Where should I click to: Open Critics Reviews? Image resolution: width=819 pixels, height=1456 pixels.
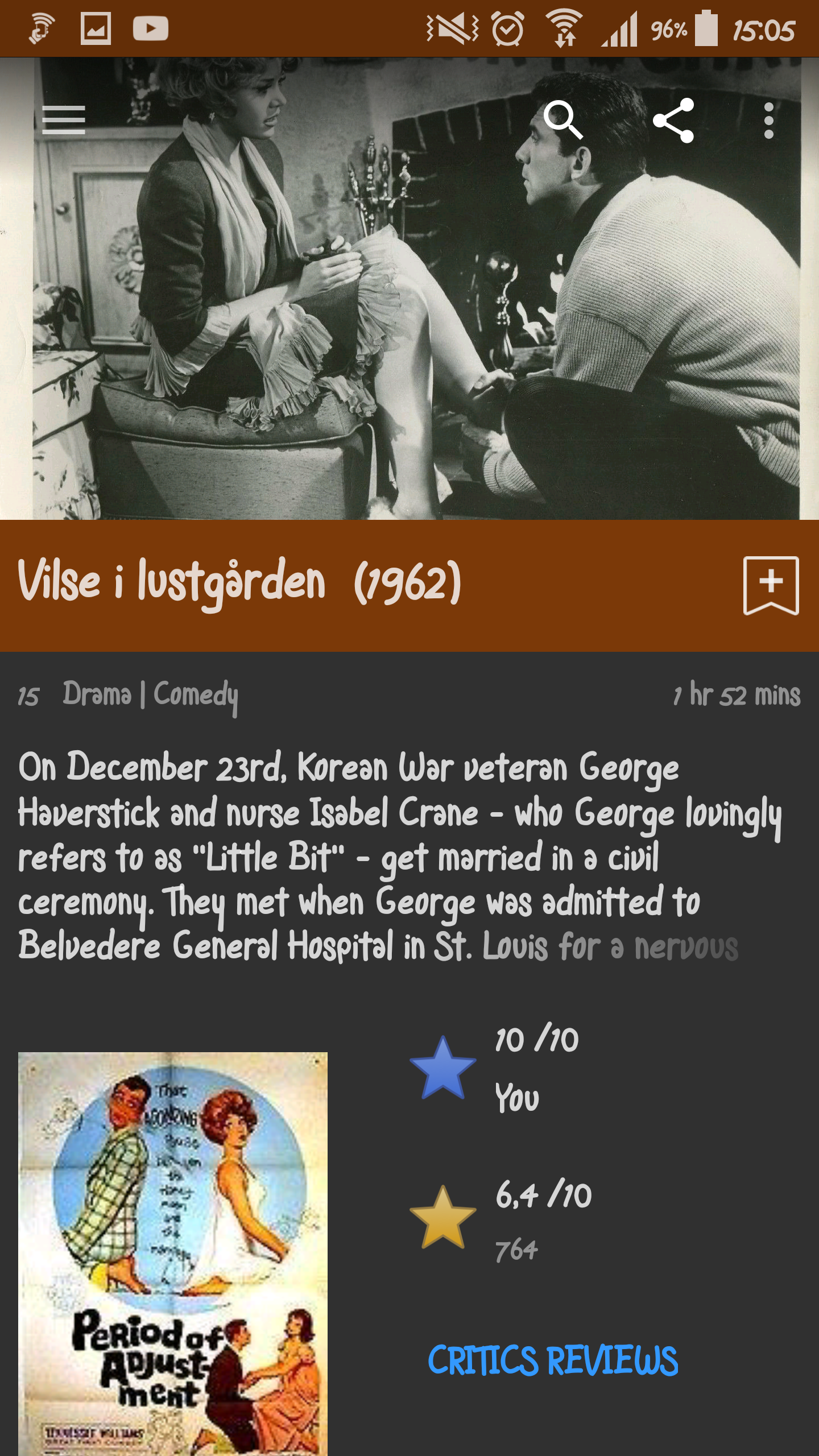coord(553,1361)
